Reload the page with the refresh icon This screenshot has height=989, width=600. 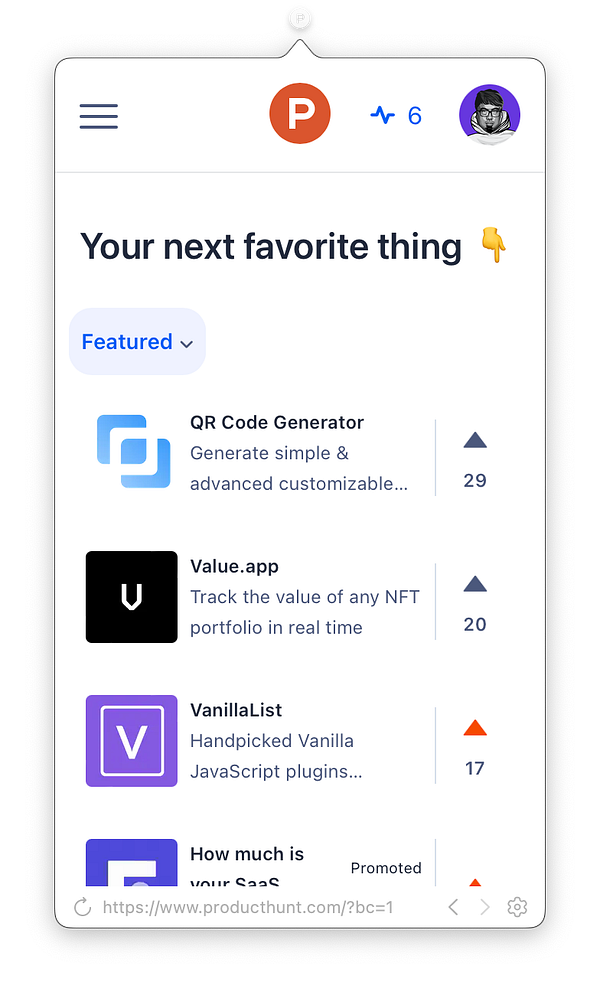tap(83, 907)
